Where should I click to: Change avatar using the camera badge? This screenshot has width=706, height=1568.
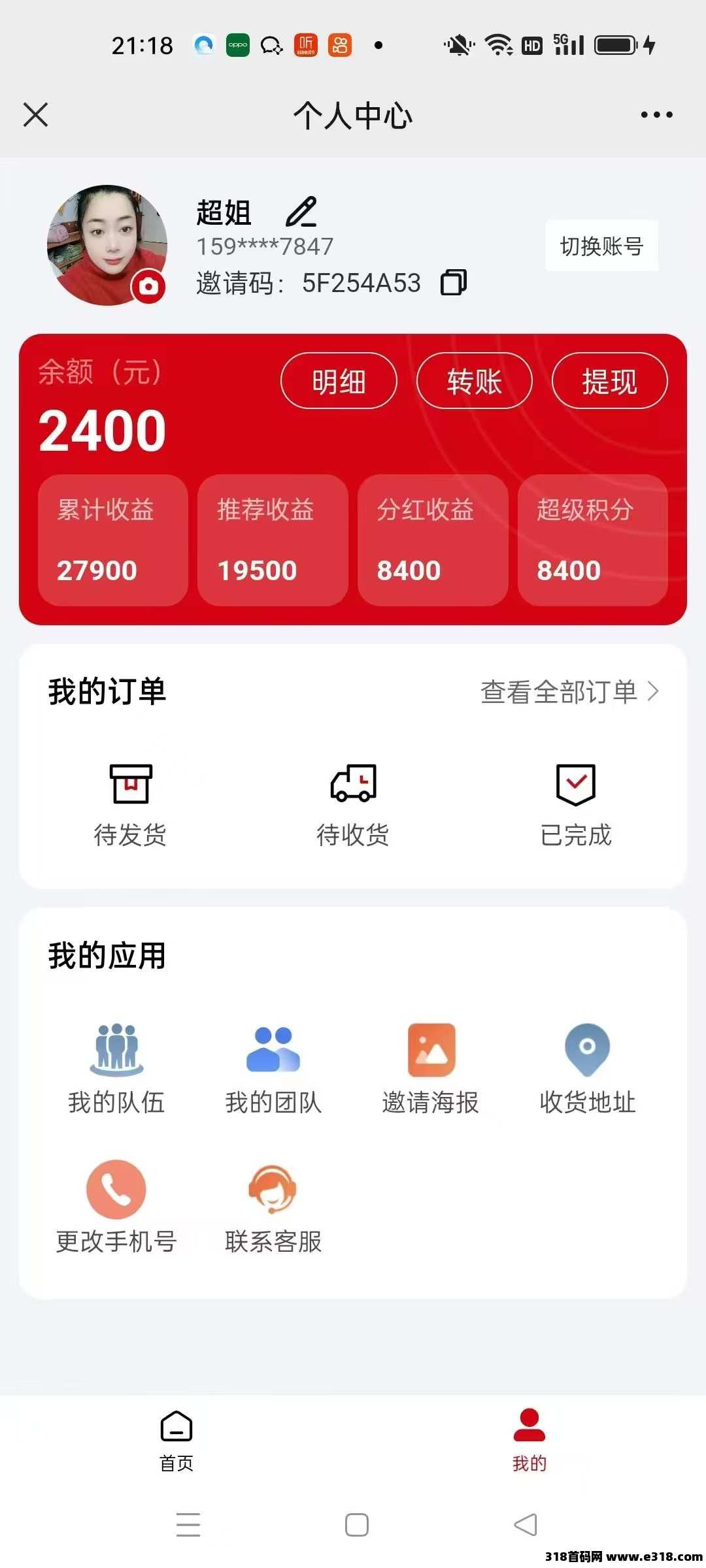(x=148, y=286)
